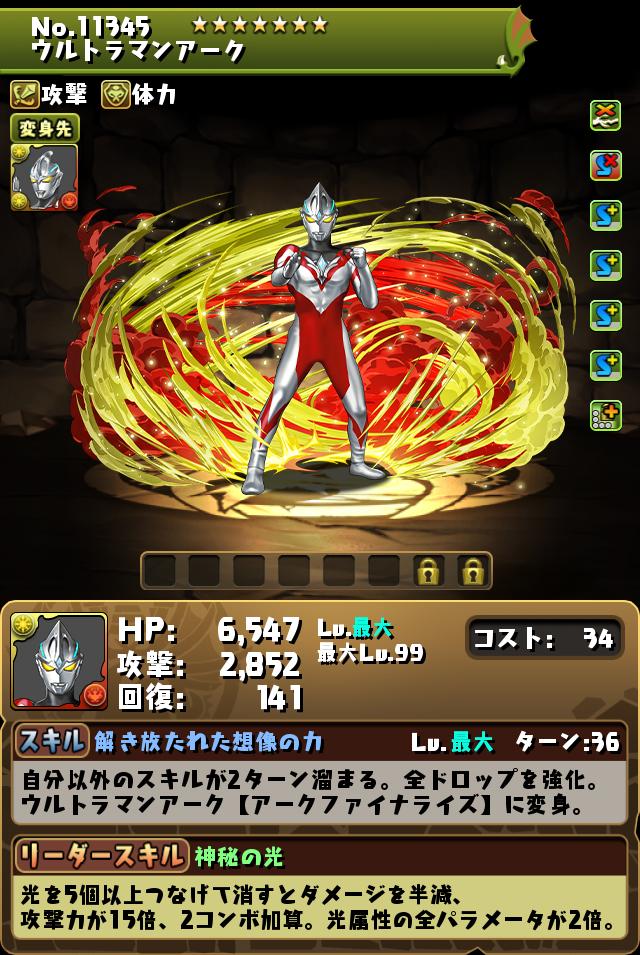Open the リーダースキル panel for 神秘の光
The height and width of the screenshot is (955, 640).
click(x=318, y=855)
